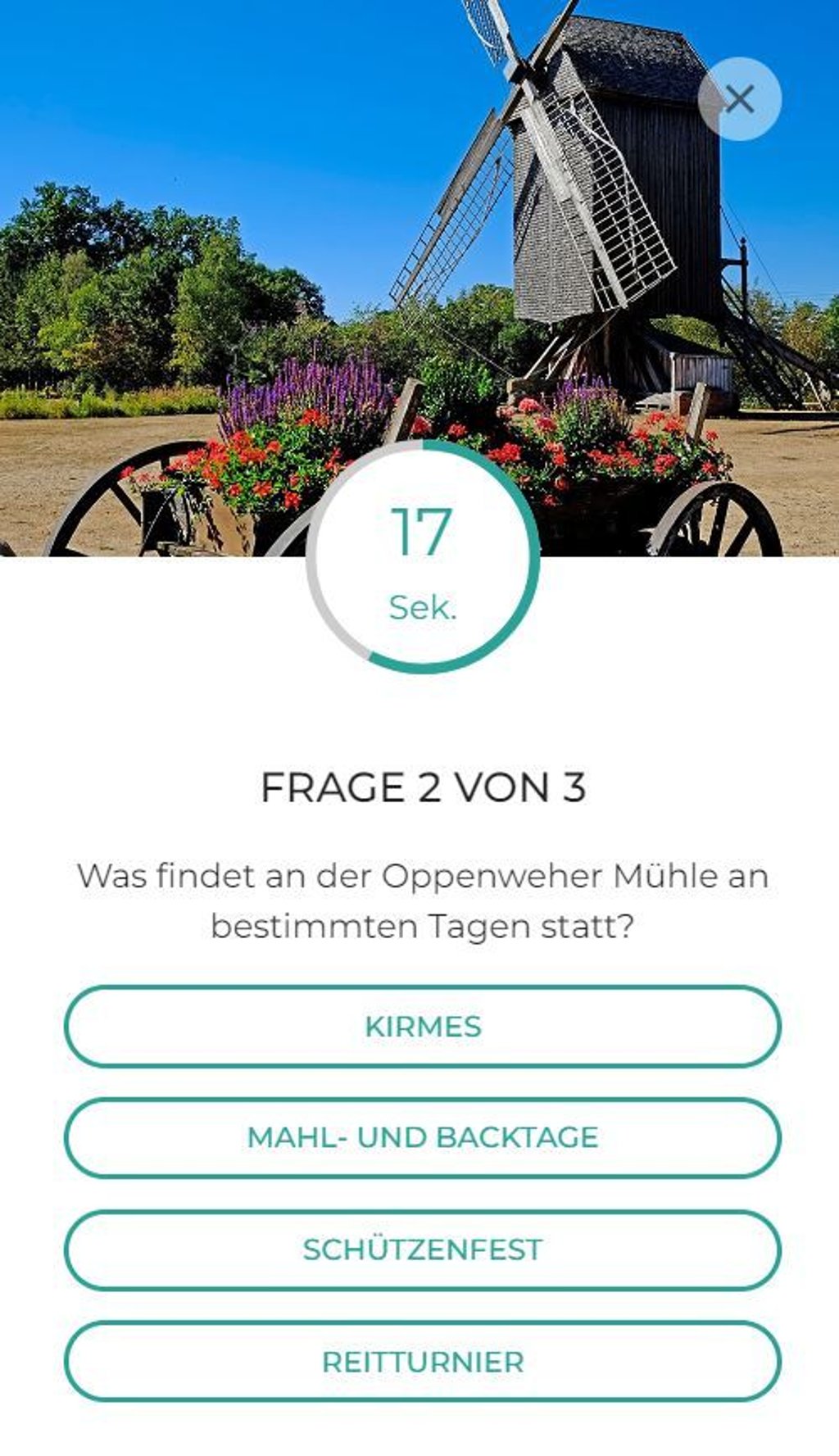This screenshot has width=839, height=1456.
Task: Exit the quiz via the top-right X
Action: pyautogui.click(x=741, y=99)
